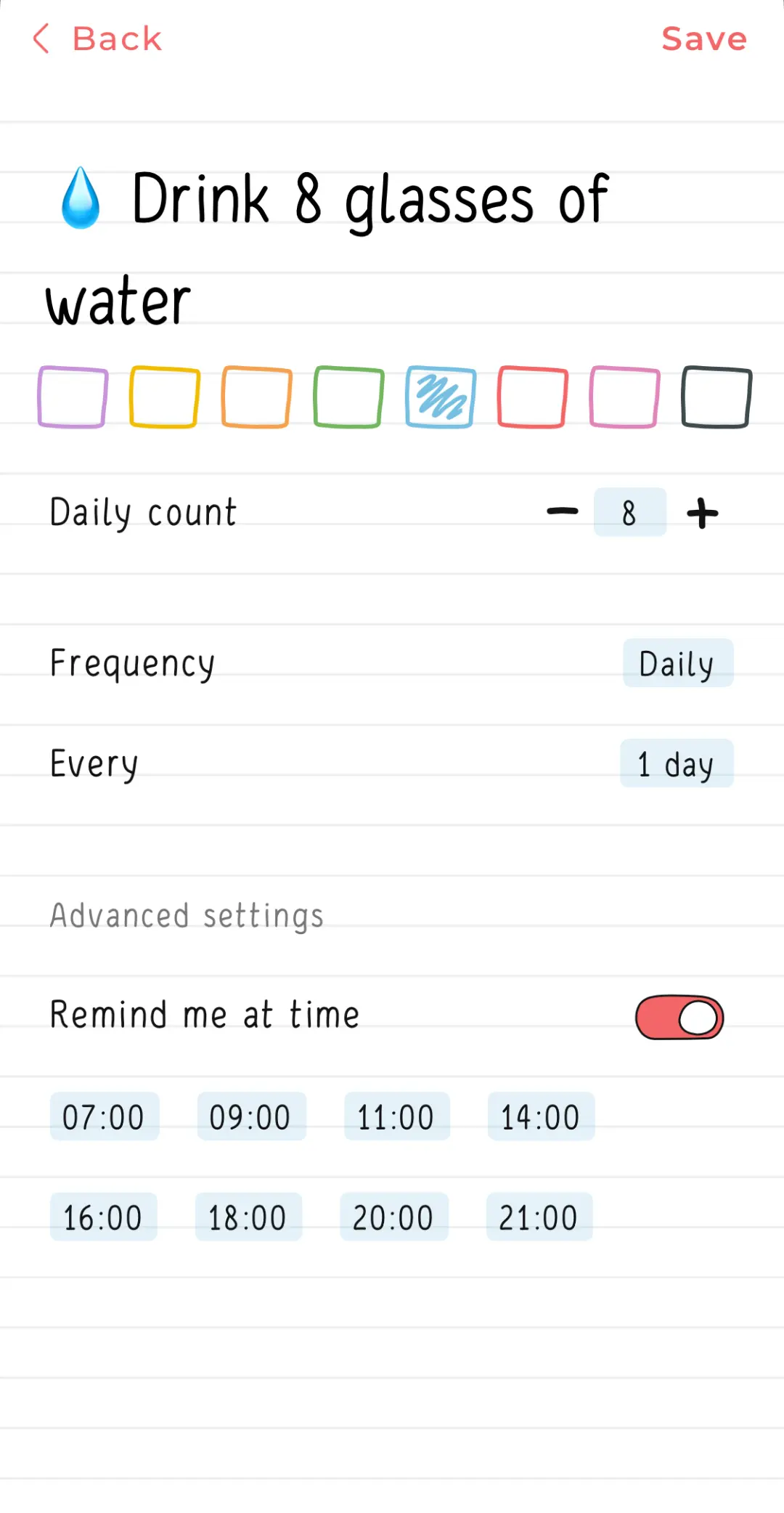The width and height of the screenshot is (784, 1513).
Task: Select the black color swatch
Action: point(715,397)
